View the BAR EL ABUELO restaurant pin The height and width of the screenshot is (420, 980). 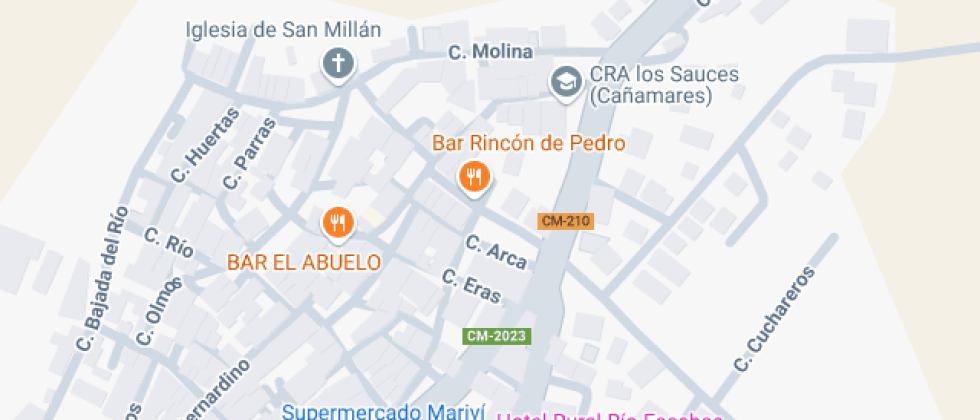pos(339,222)
